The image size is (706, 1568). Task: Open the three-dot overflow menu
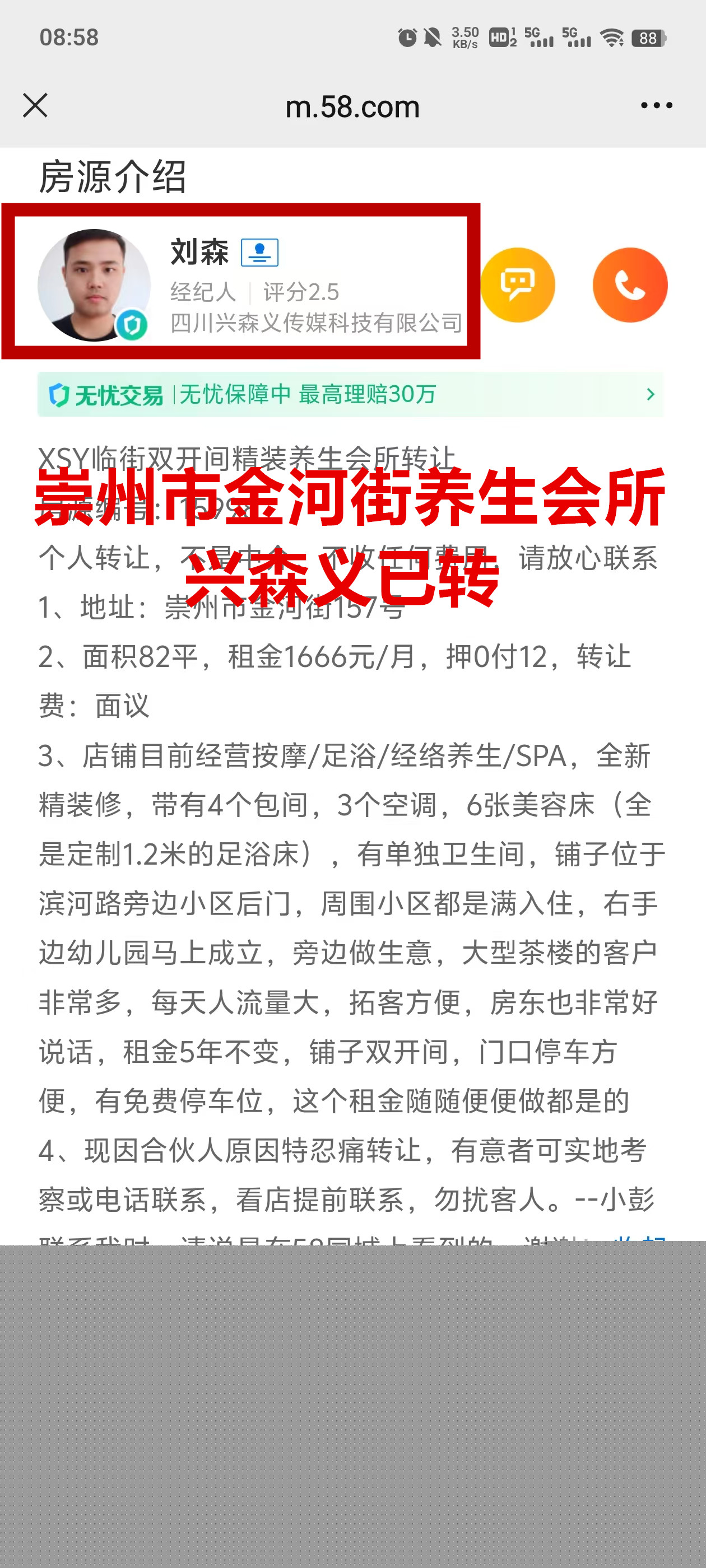coord(657,105)
